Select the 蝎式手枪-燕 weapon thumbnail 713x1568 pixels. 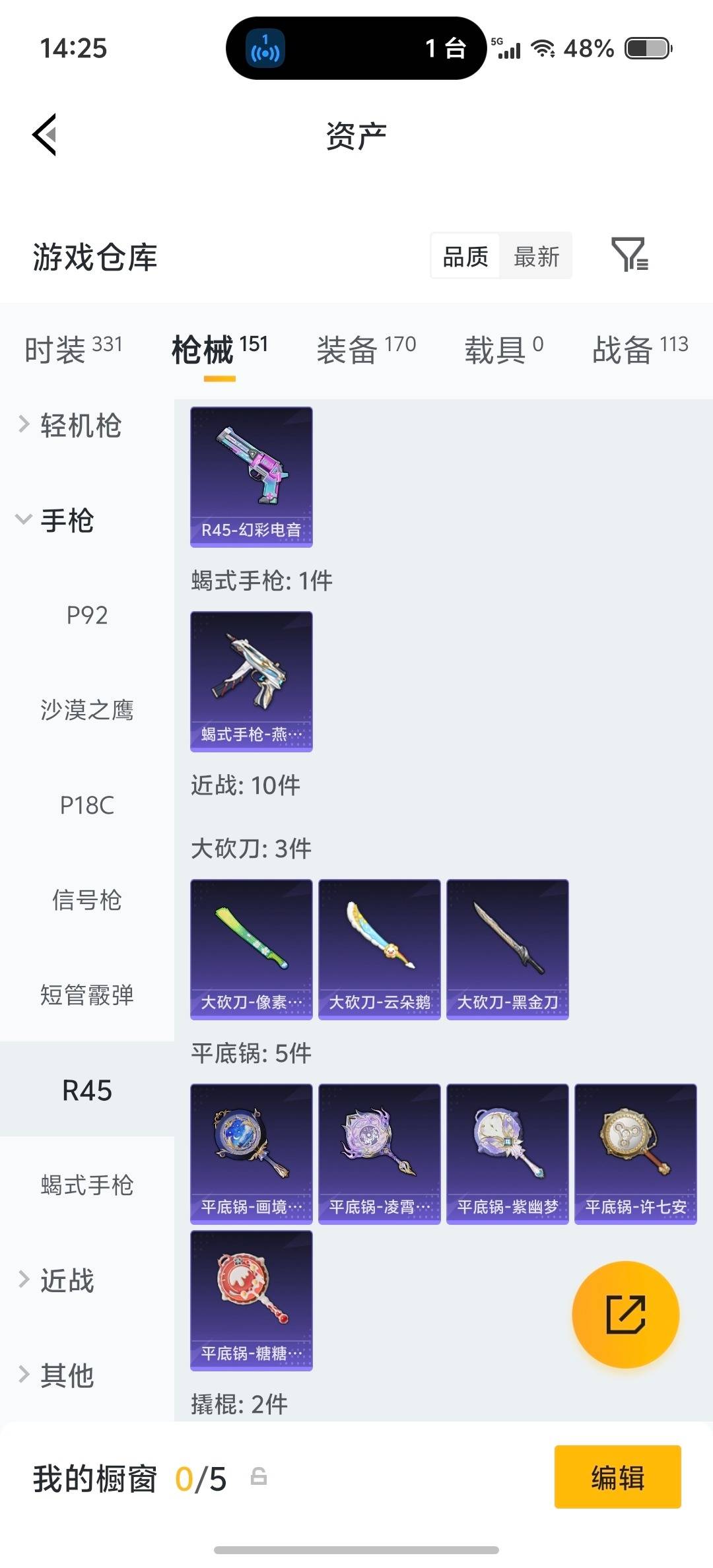pyautogui.click(x=251, y=682)
